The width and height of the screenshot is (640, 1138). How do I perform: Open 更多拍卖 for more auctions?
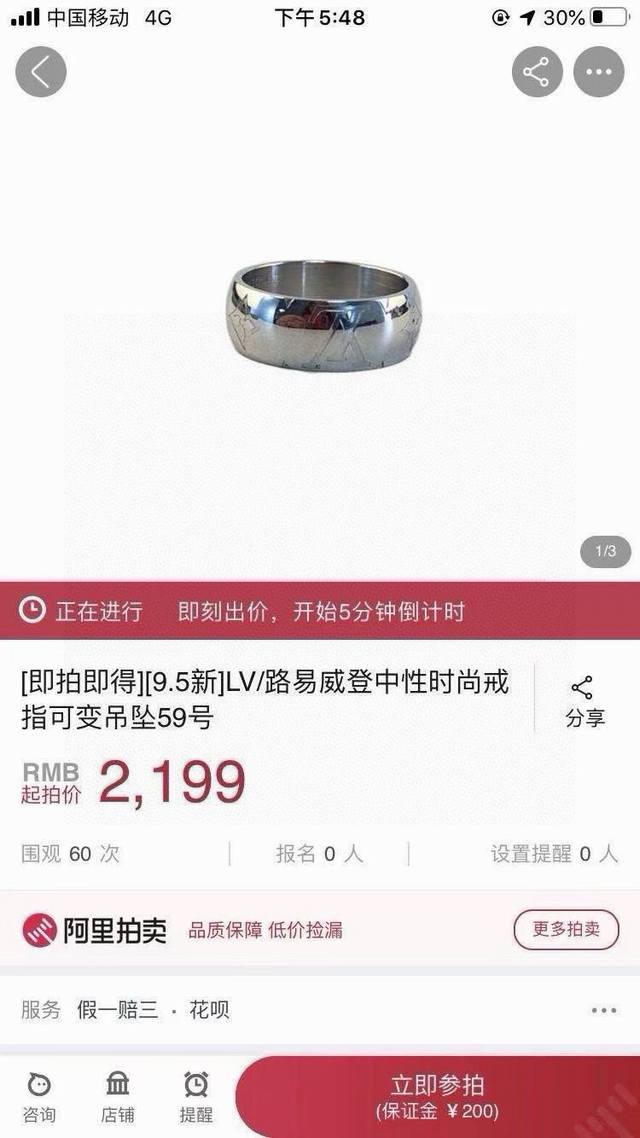coord(566,929)
